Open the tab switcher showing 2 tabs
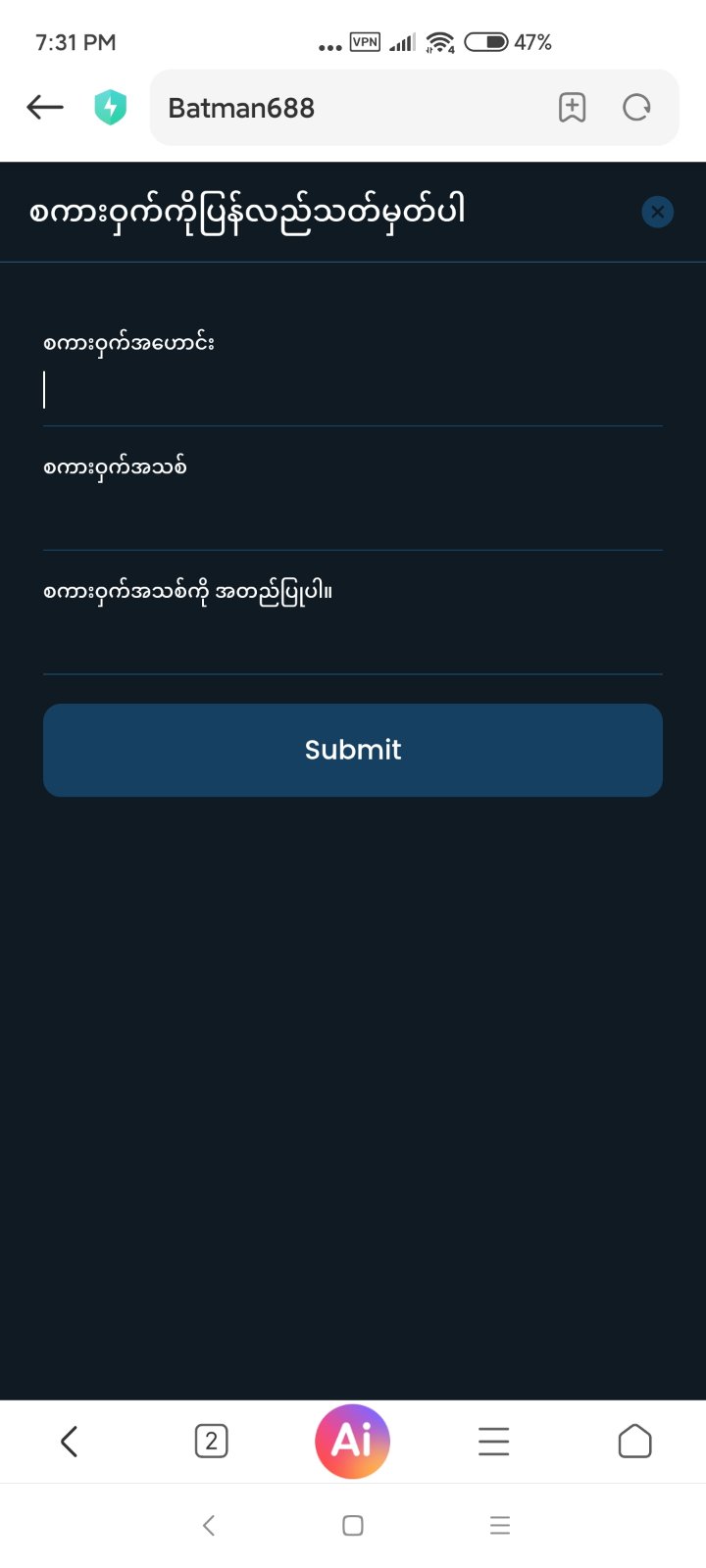706x1568 pixels. (x=211, y=1442)
